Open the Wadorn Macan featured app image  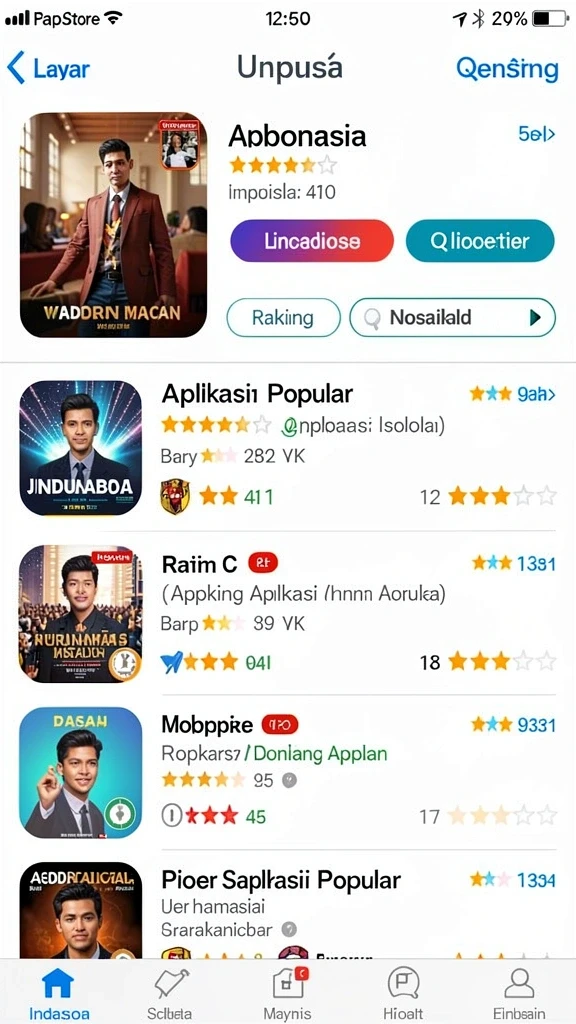(x=113, y=225)
